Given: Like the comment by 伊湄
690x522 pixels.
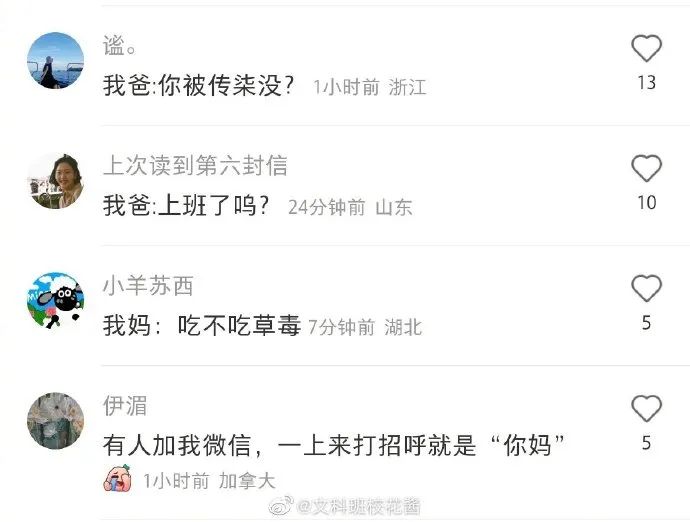Looking at the screenshot, I should pyautogui.click(x=647, y=409).
